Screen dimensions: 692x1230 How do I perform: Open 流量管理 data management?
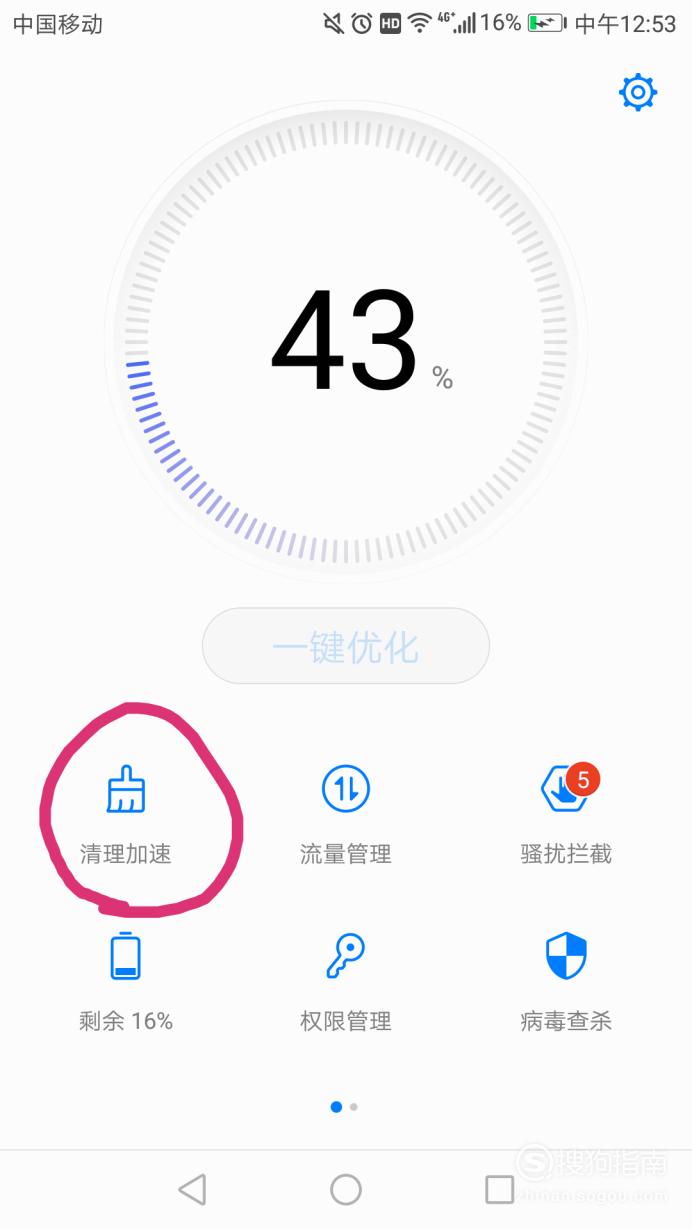click(x=346, y=815)
